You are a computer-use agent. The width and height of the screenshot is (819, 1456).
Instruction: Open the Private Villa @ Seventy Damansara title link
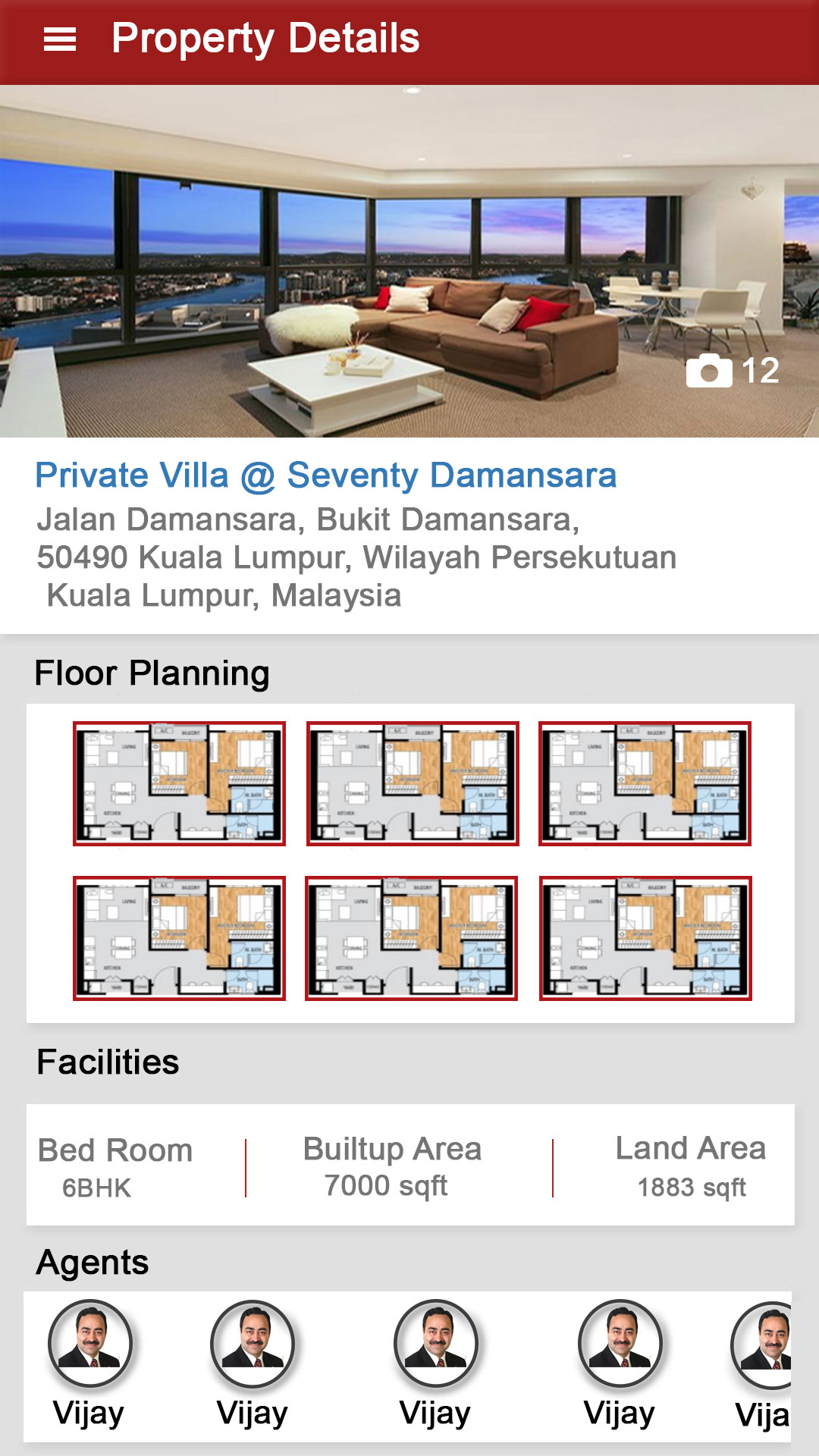coord(326,476)
